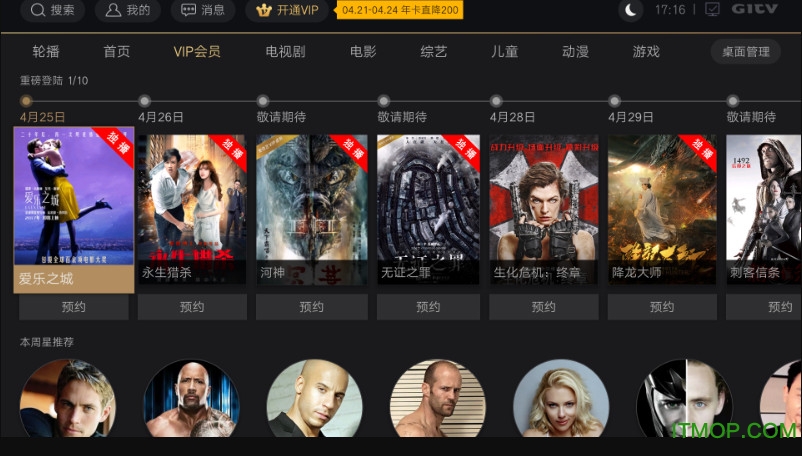The height and width of the screenshot is (456, 802).
Task: Switch to the 游戏 tab
Action: click(646, 51)
